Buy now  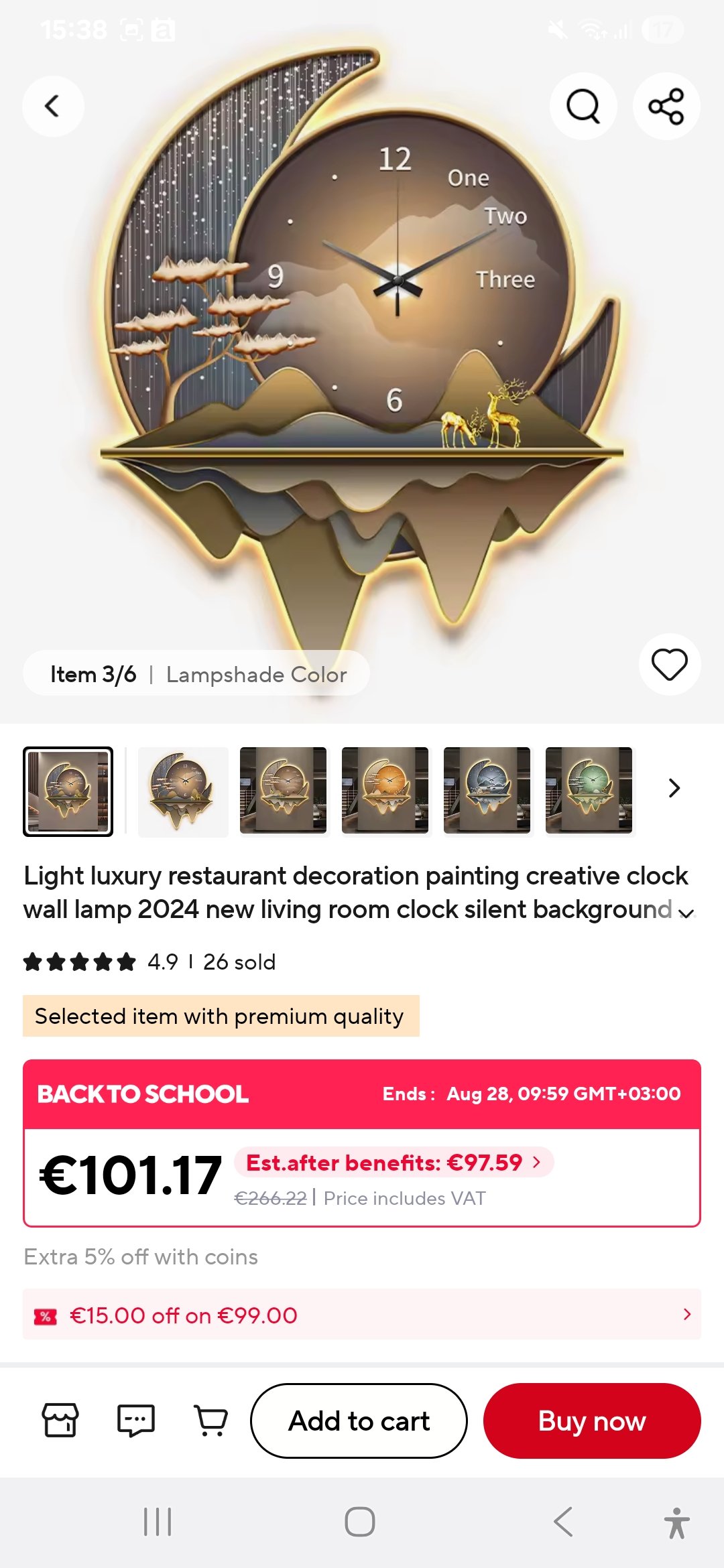(592, 1421)
